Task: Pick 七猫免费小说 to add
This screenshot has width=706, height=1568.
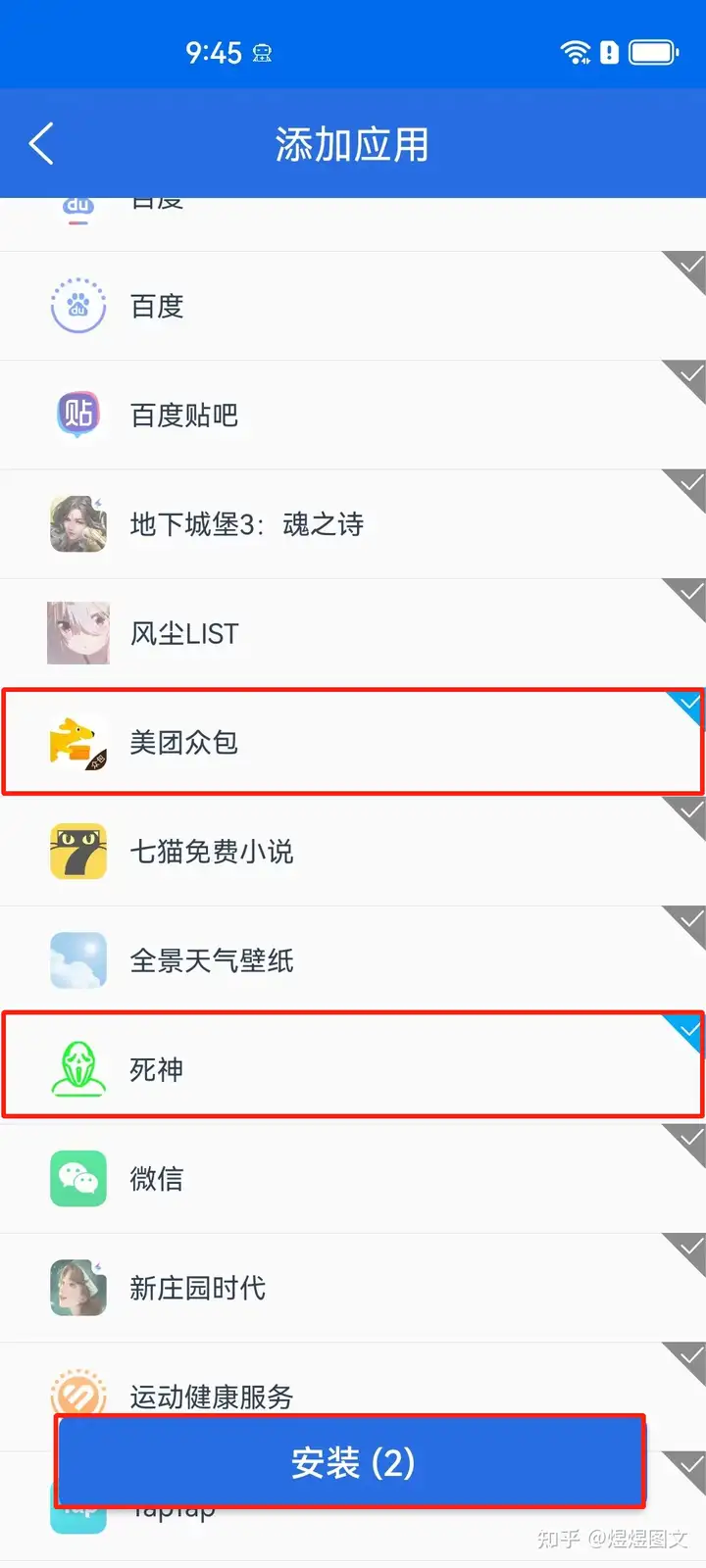Action: pyautogui.click(x=353, y=851)
